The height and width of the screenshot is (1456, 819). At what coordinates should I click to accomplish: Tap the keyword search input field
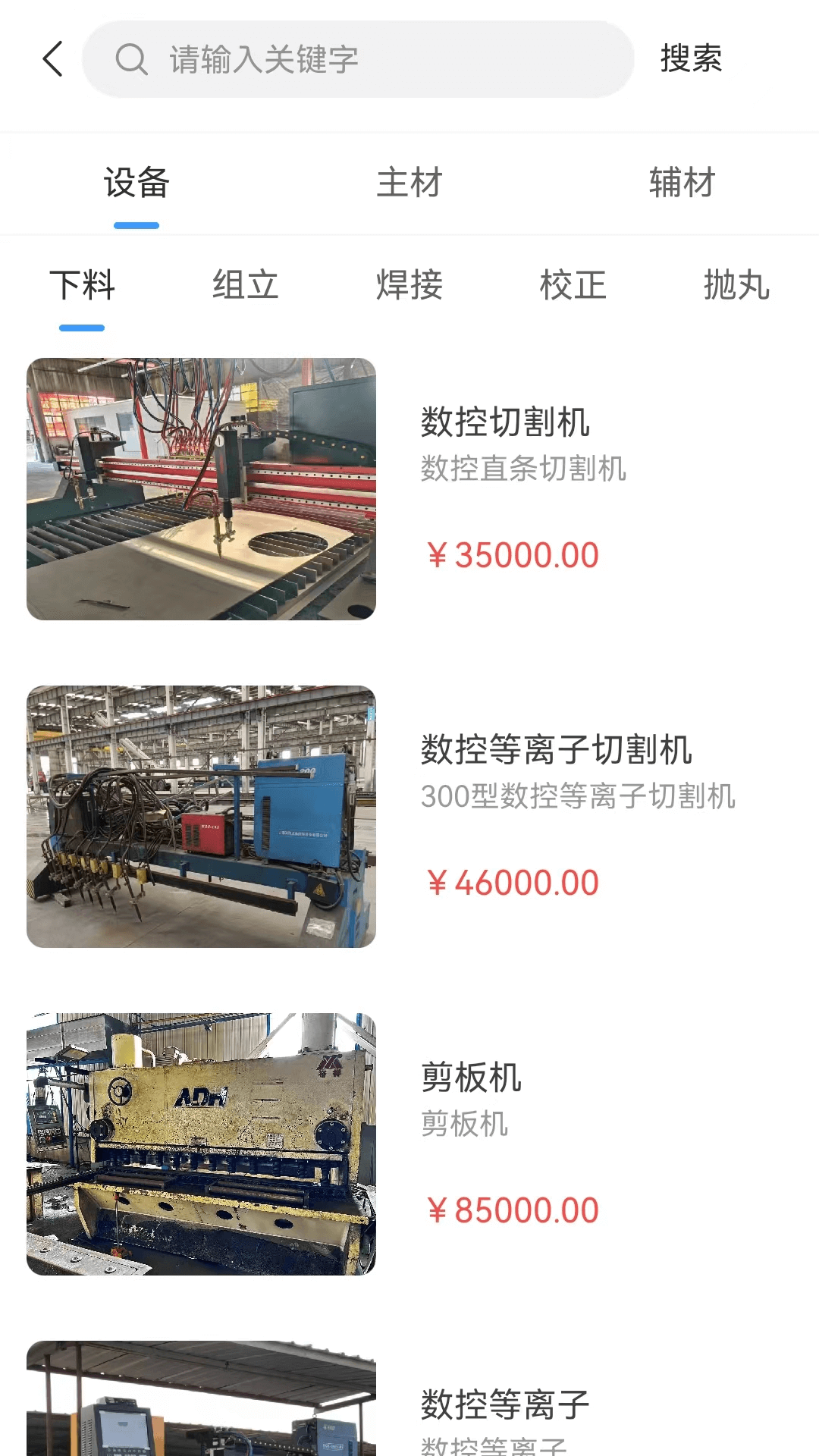[x=358, y=59]
